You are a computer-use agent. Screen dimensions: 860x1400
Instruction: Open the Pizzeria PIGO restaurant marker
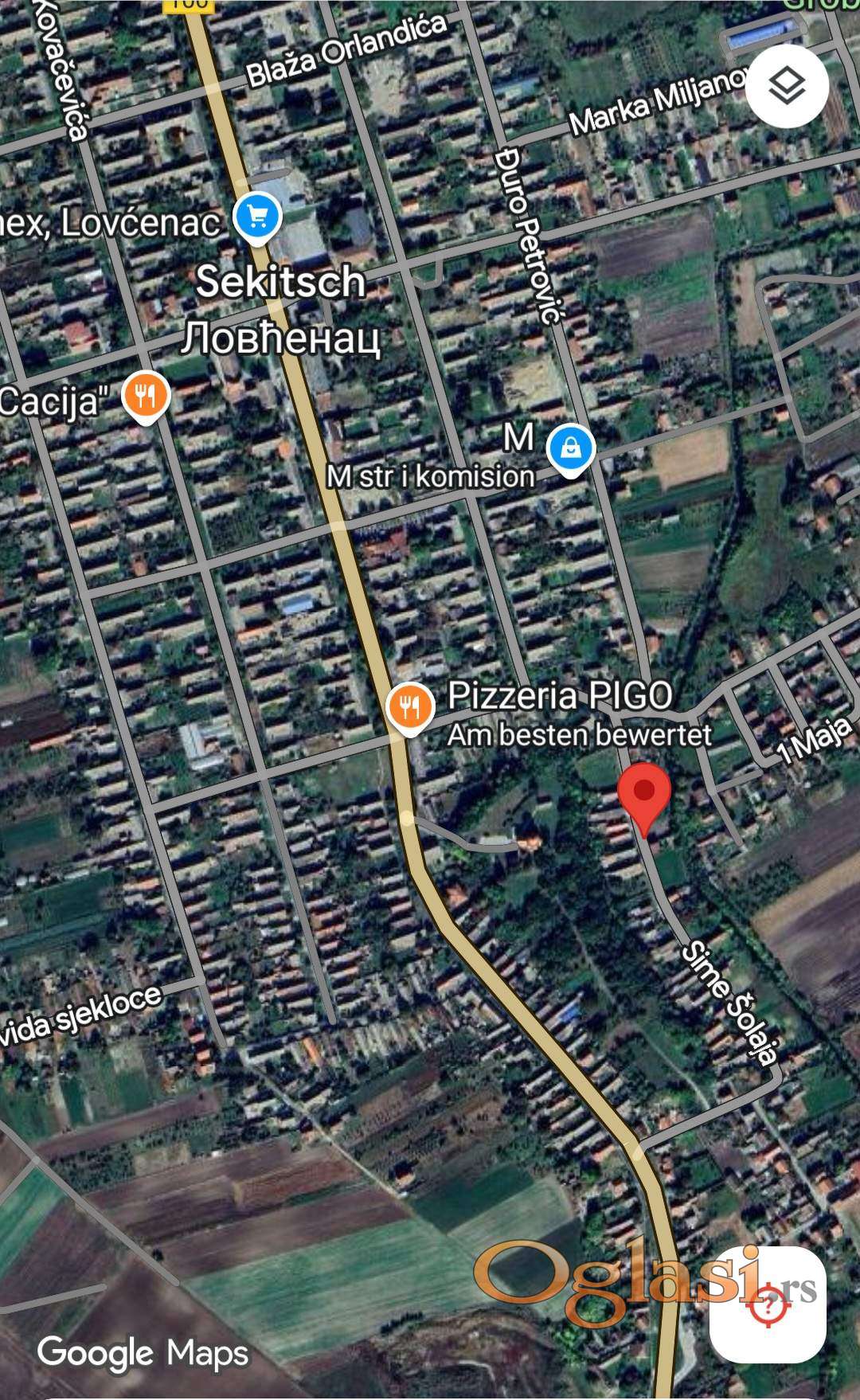(x=409, y=706)
